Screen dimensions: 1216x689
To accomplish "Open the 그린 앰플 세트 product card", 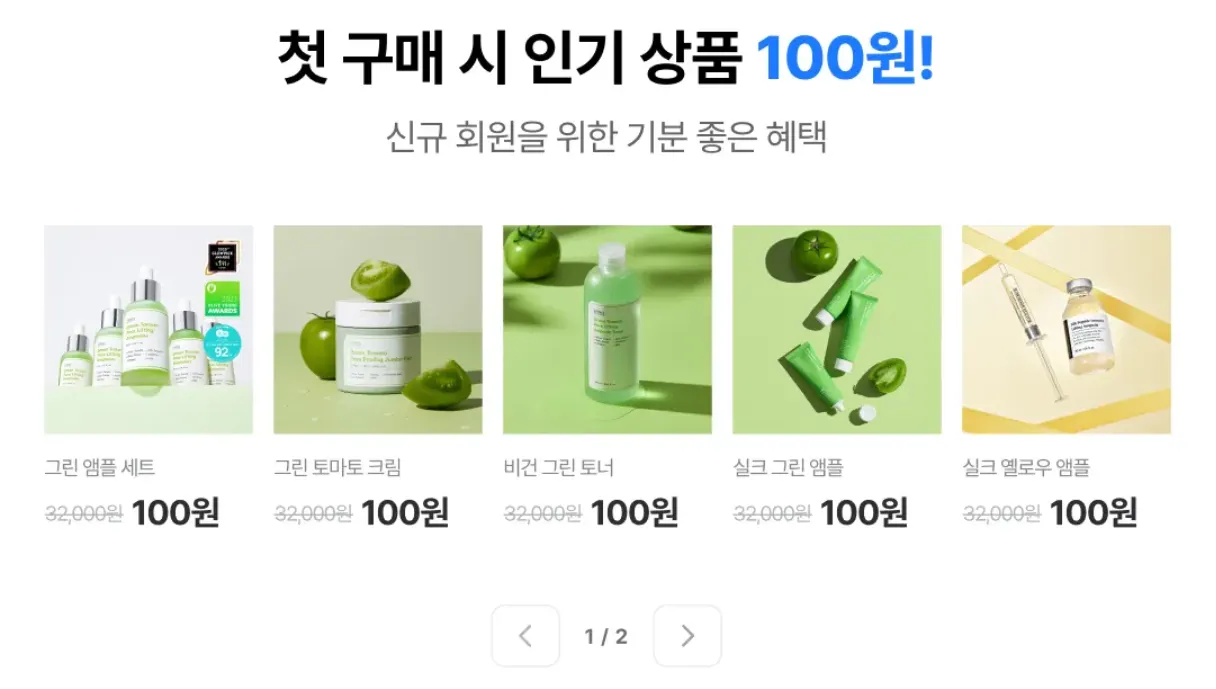I will point(148,330).
